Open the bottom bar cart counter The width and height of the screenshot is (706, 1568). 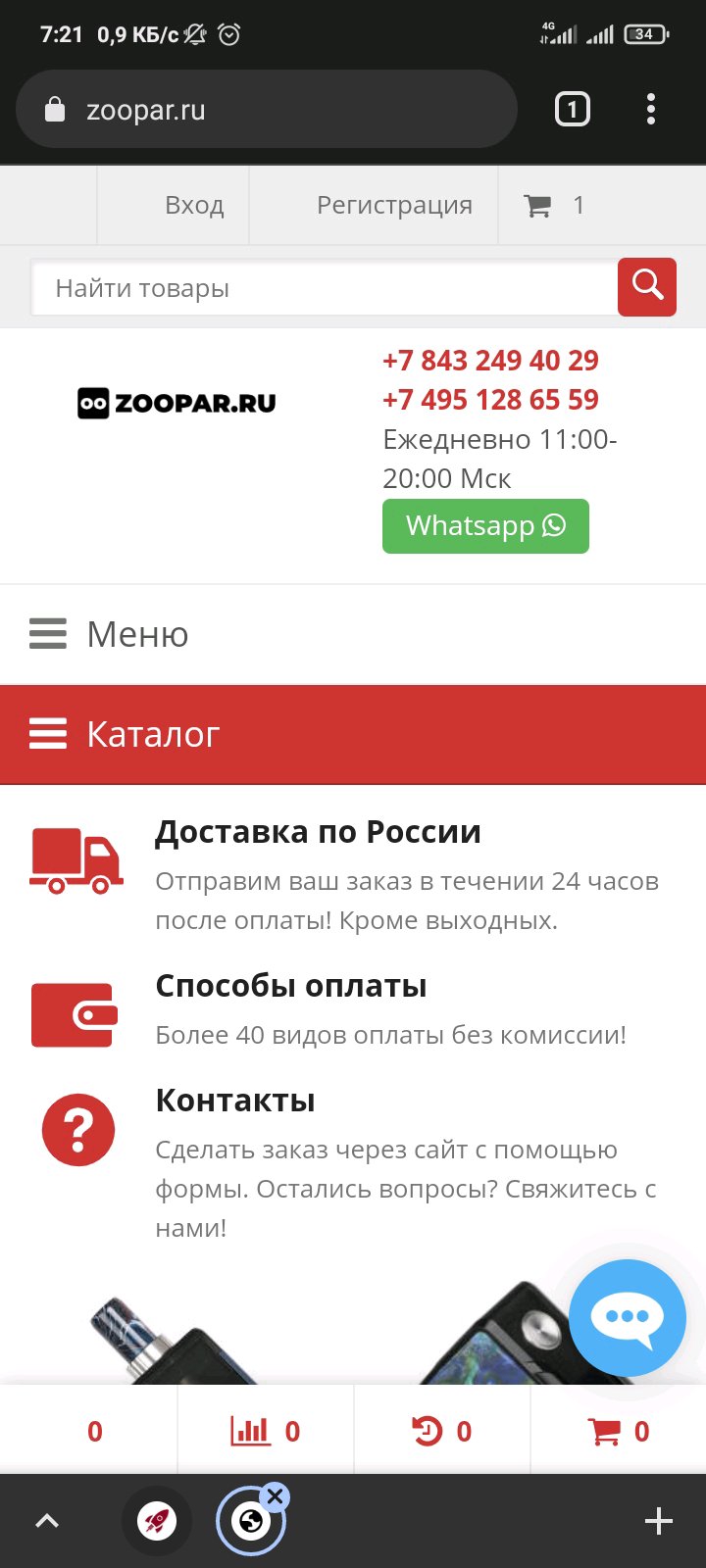[x=619, y=1432]
